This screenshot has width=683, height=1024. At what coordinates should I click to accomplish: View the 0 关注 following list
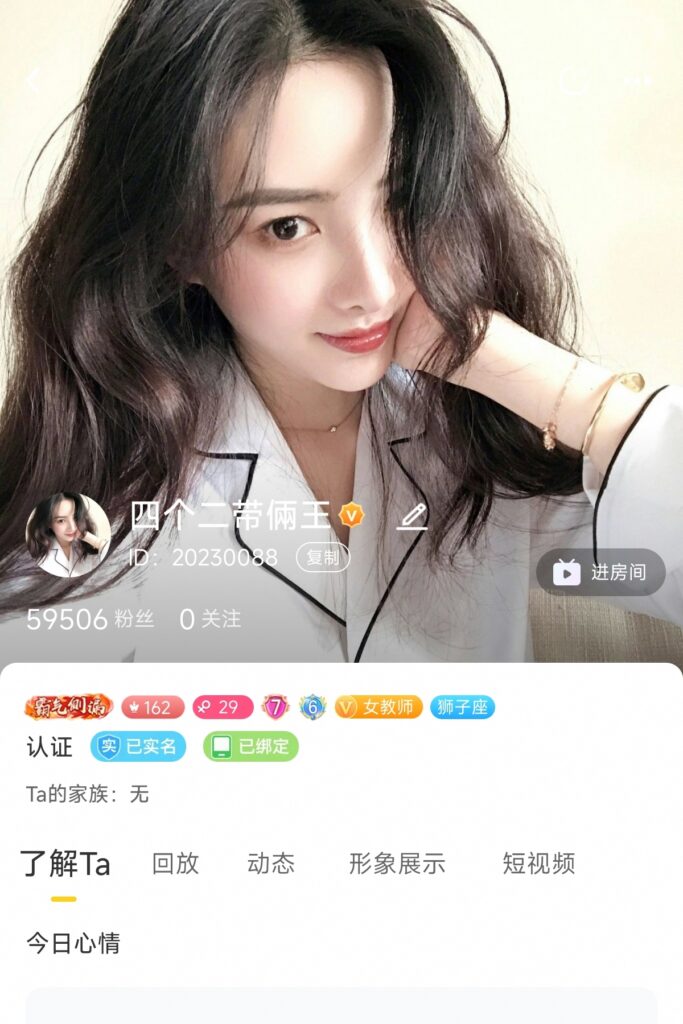click(210, 619)
